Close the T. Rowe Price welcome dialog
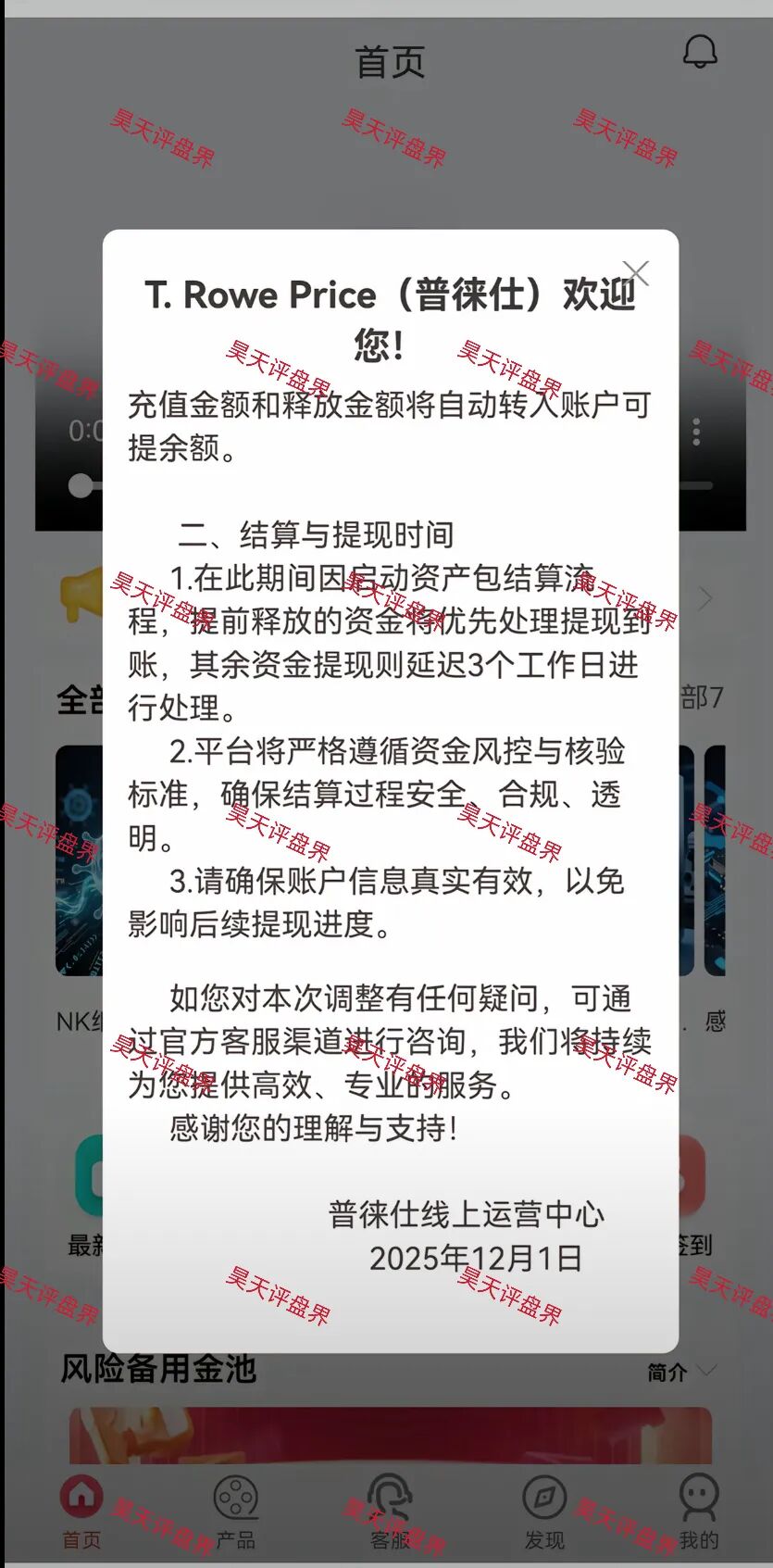Viewport: 773px width, 1568px height. point(635,273)
